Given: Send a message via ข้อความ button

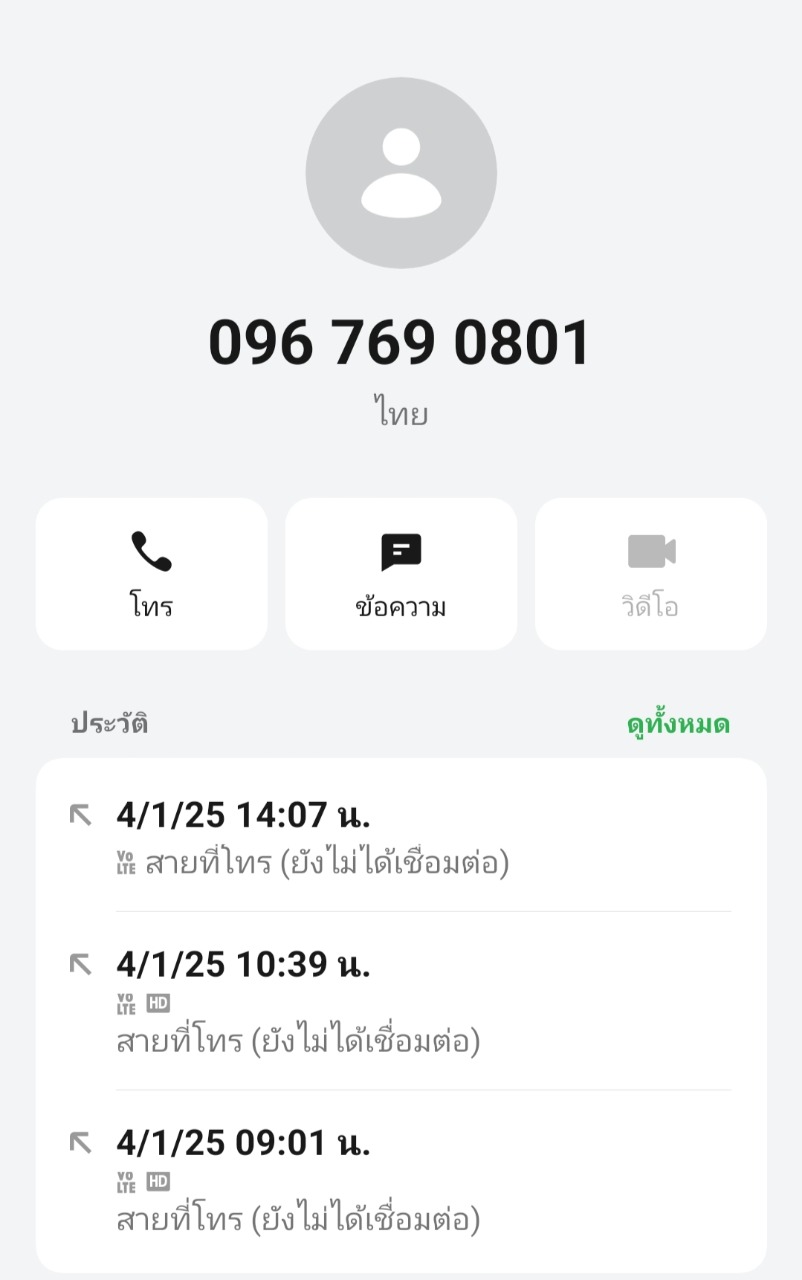Looking at the screenshot, I should point(401,574).
